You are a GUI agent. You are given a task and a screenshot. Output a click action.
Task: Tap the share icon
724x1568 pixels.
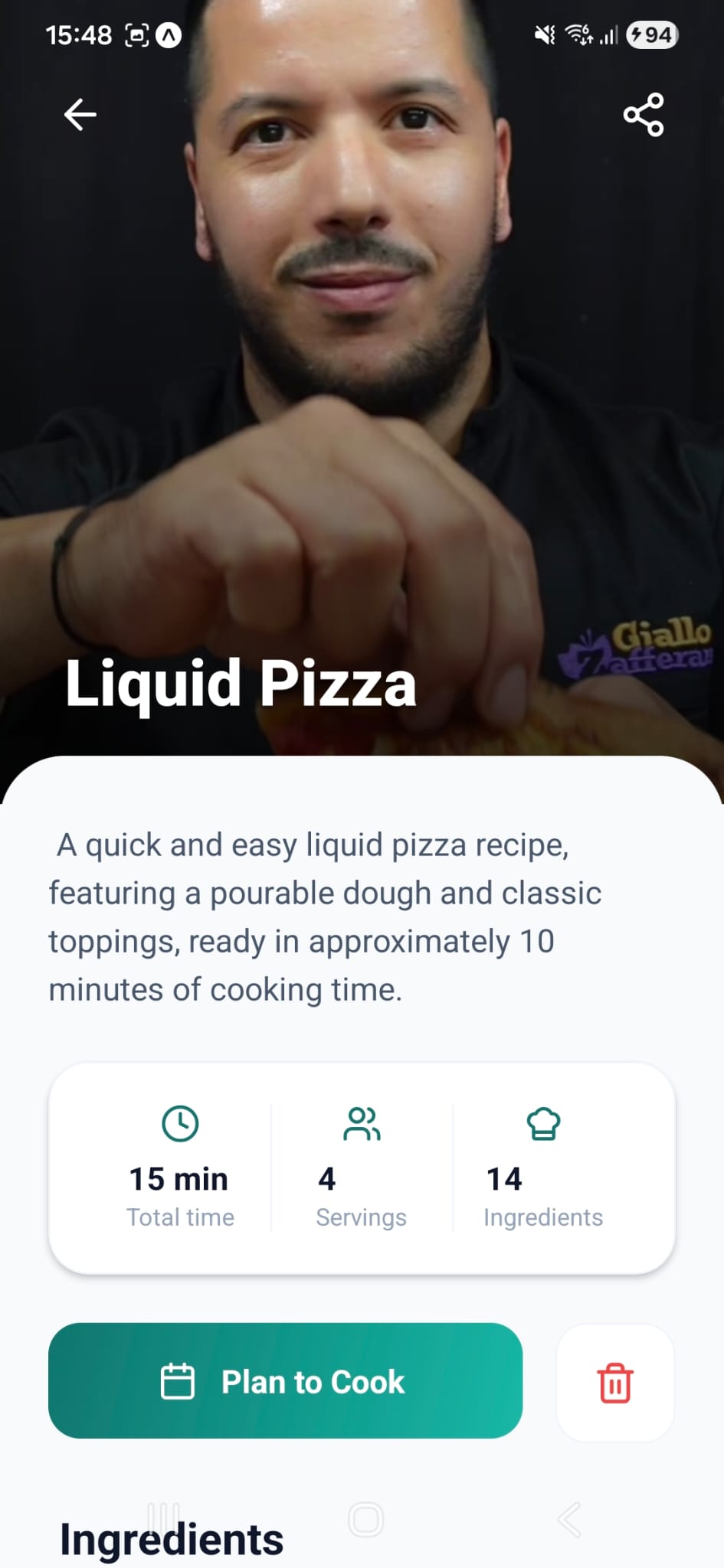point(643,115)
